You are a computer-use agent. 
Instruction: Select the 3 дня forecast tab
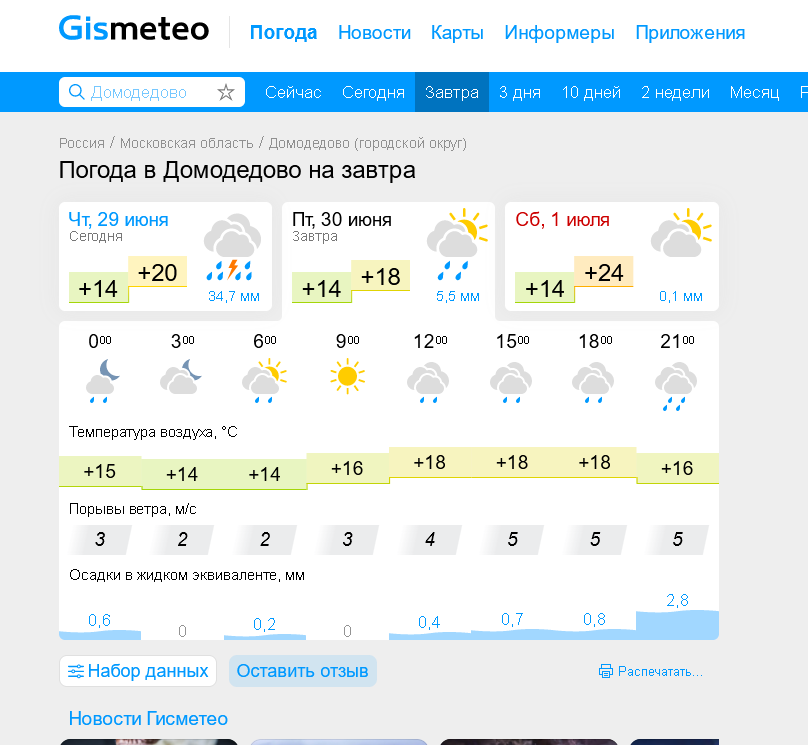pos(519,92)
